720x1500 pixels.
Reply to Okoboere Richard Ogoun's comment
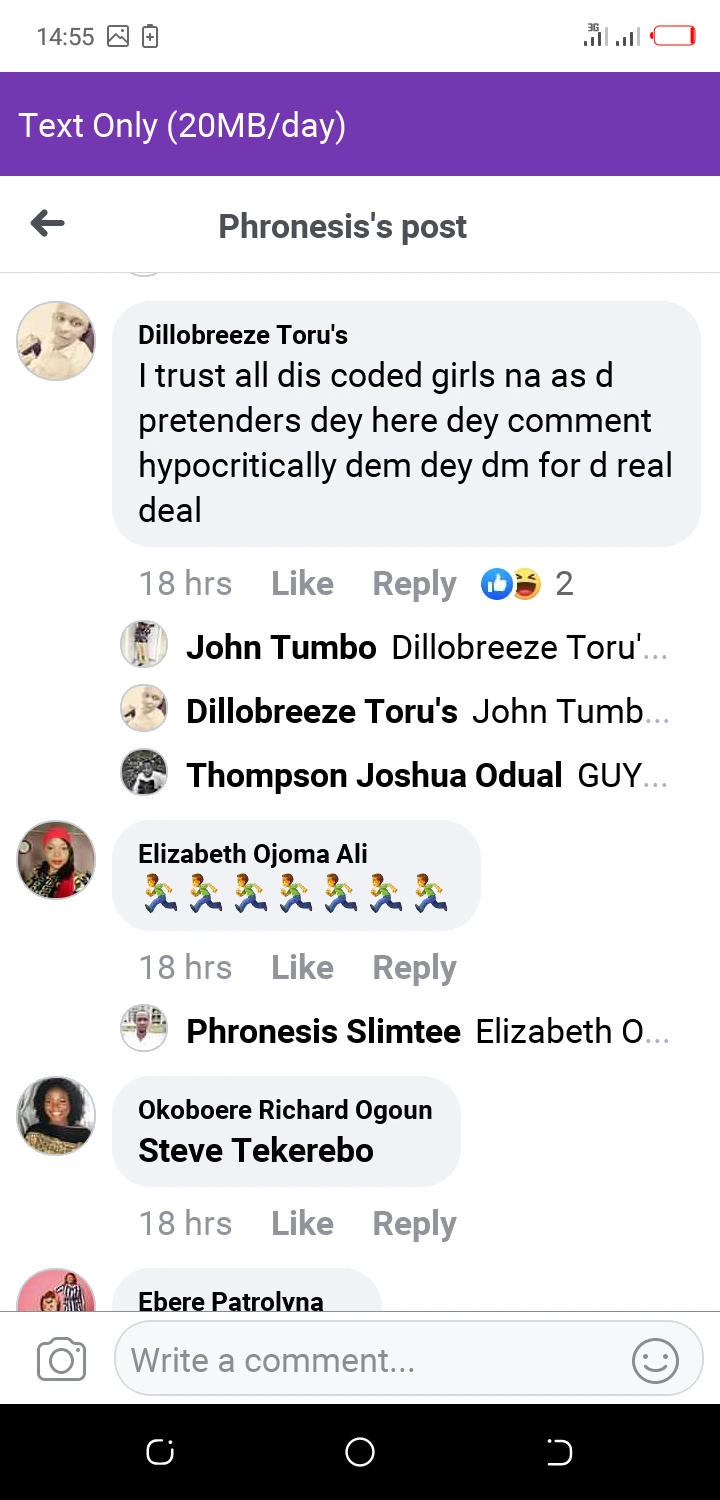414,1223
